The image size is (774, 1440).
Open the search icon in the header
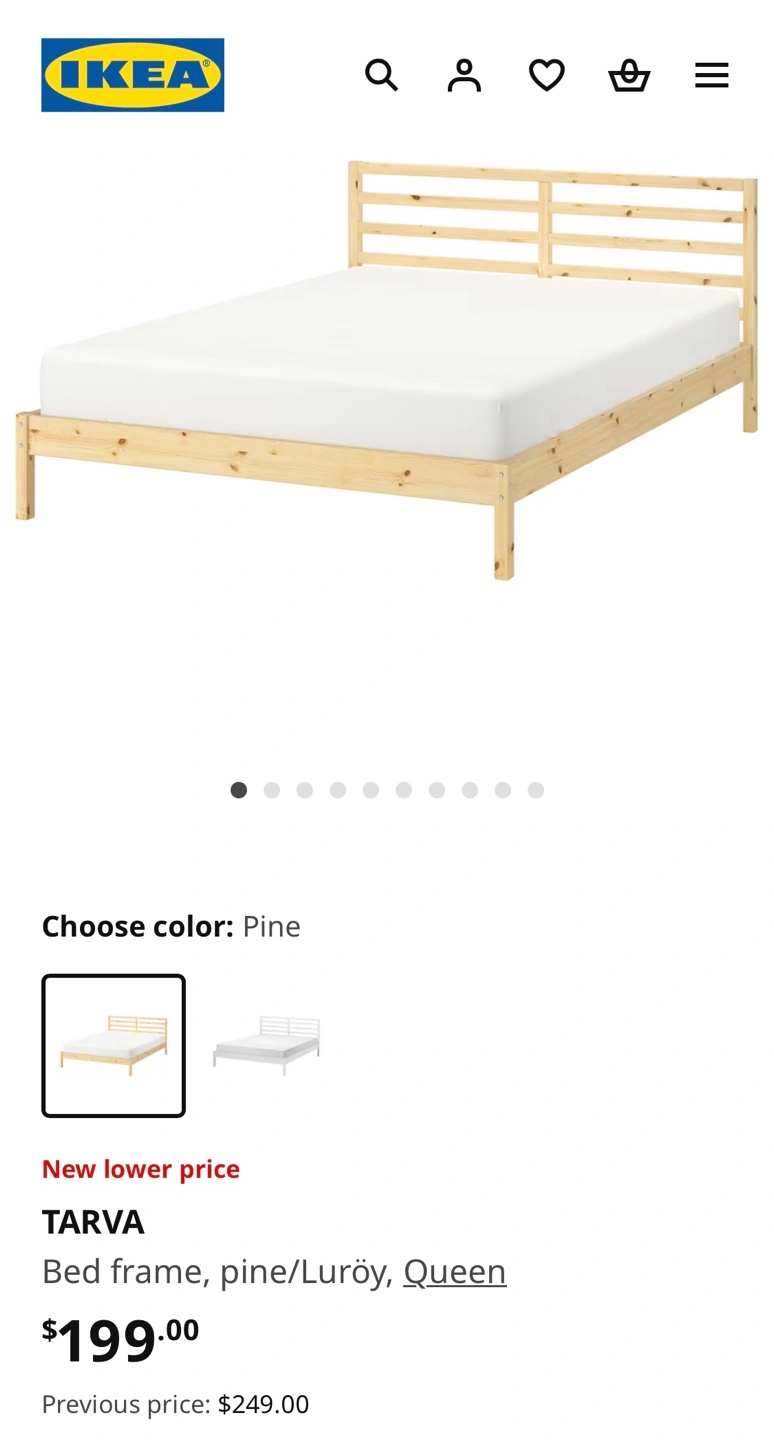click(x=381, y=75)
